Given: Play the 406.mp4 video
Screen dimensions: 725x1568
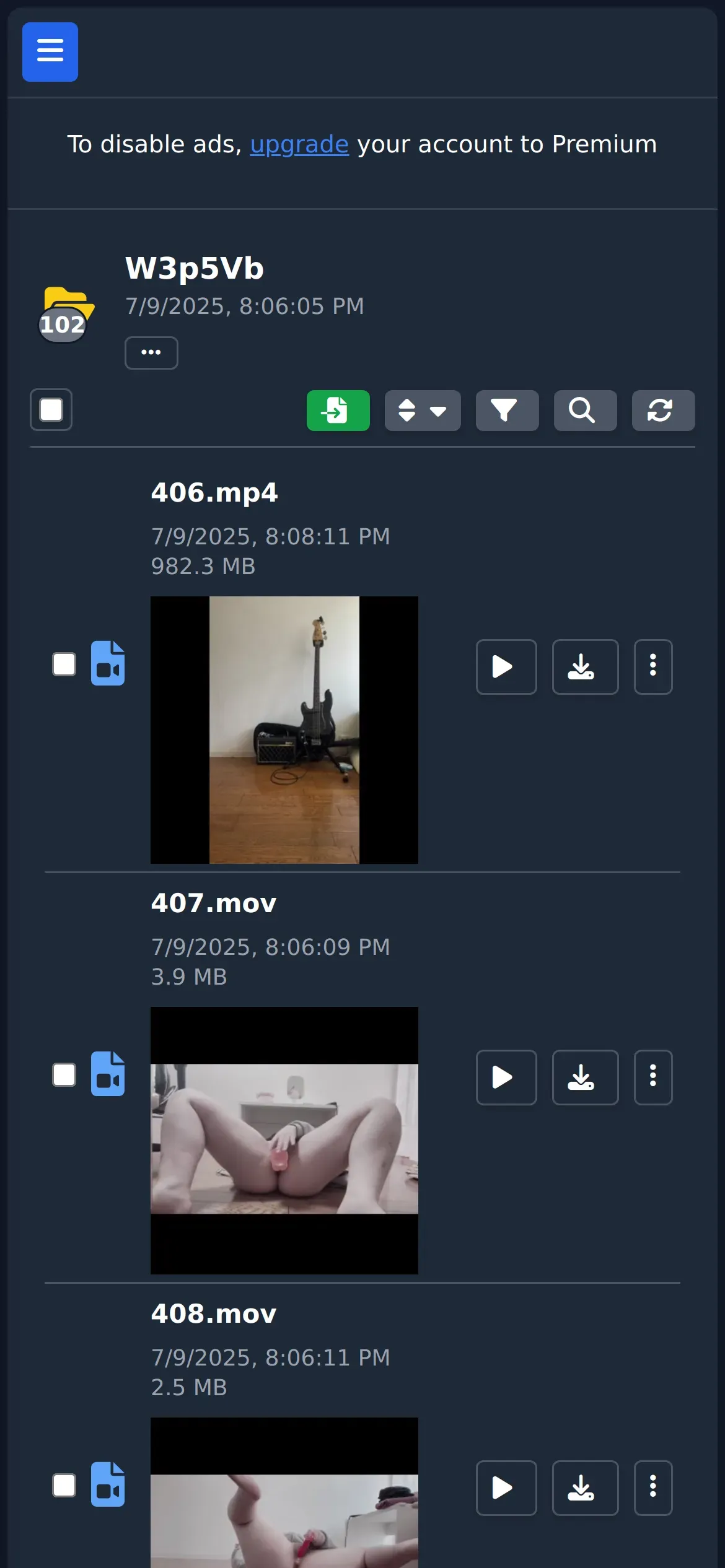Looking at the screenshot, I should pos(506,667).
